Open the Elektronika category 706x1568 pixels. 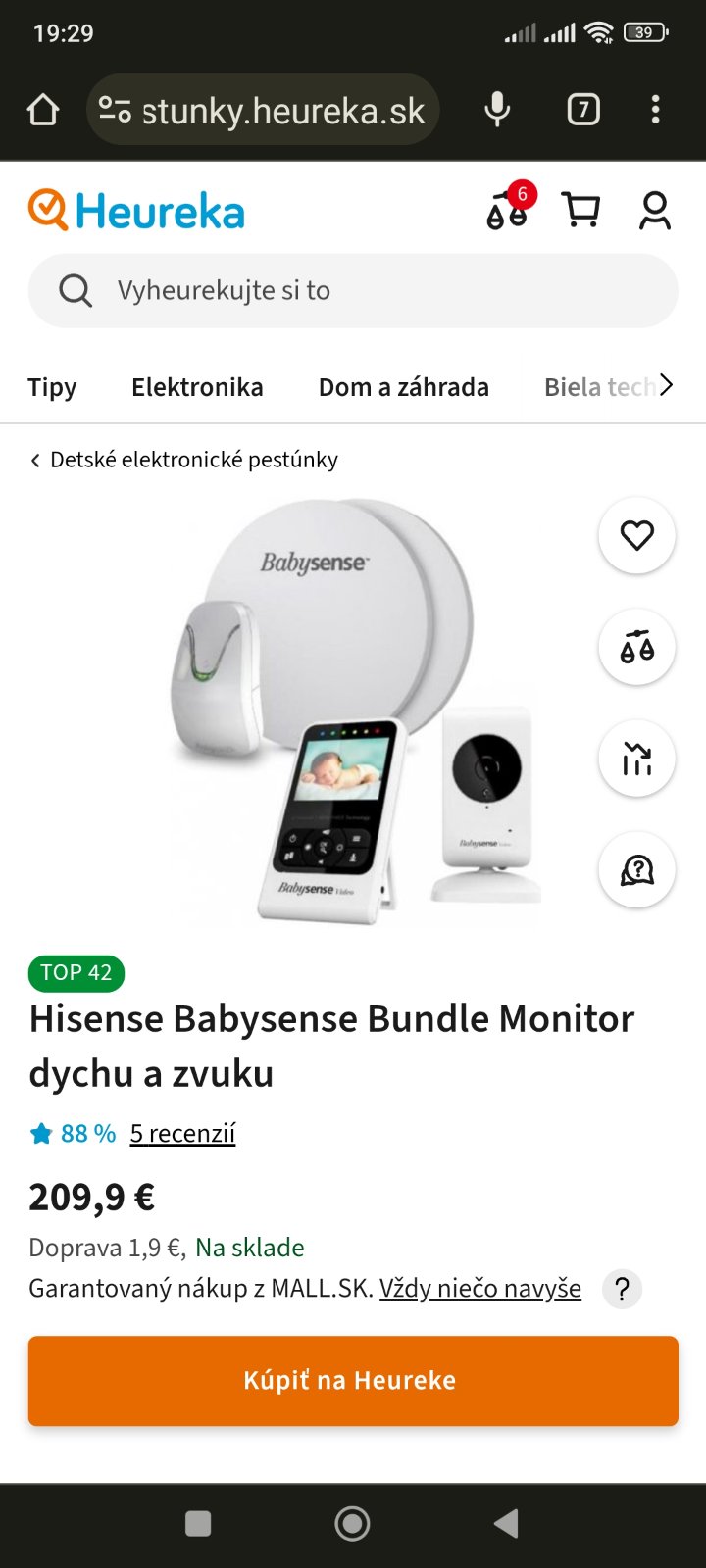tap(197, 387)
